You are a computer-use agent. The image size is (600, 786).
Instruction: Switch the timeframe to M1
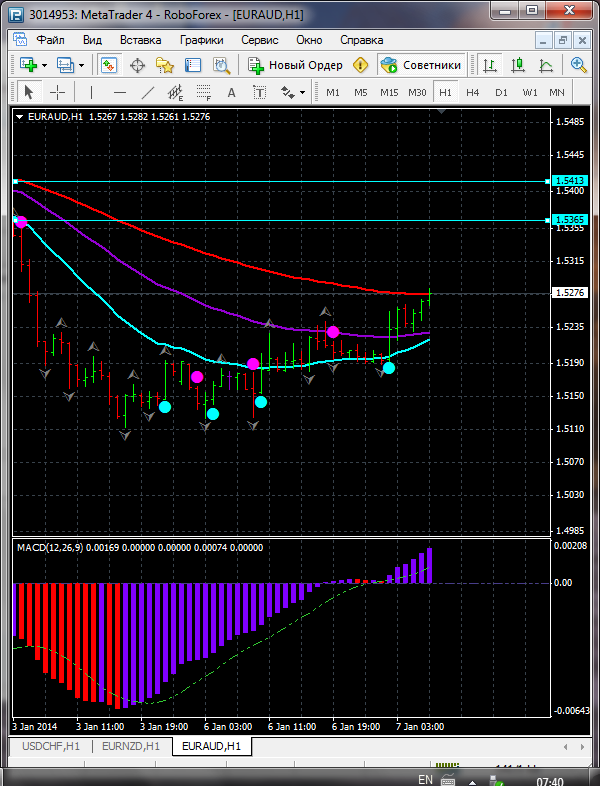(x=333, y=92)
